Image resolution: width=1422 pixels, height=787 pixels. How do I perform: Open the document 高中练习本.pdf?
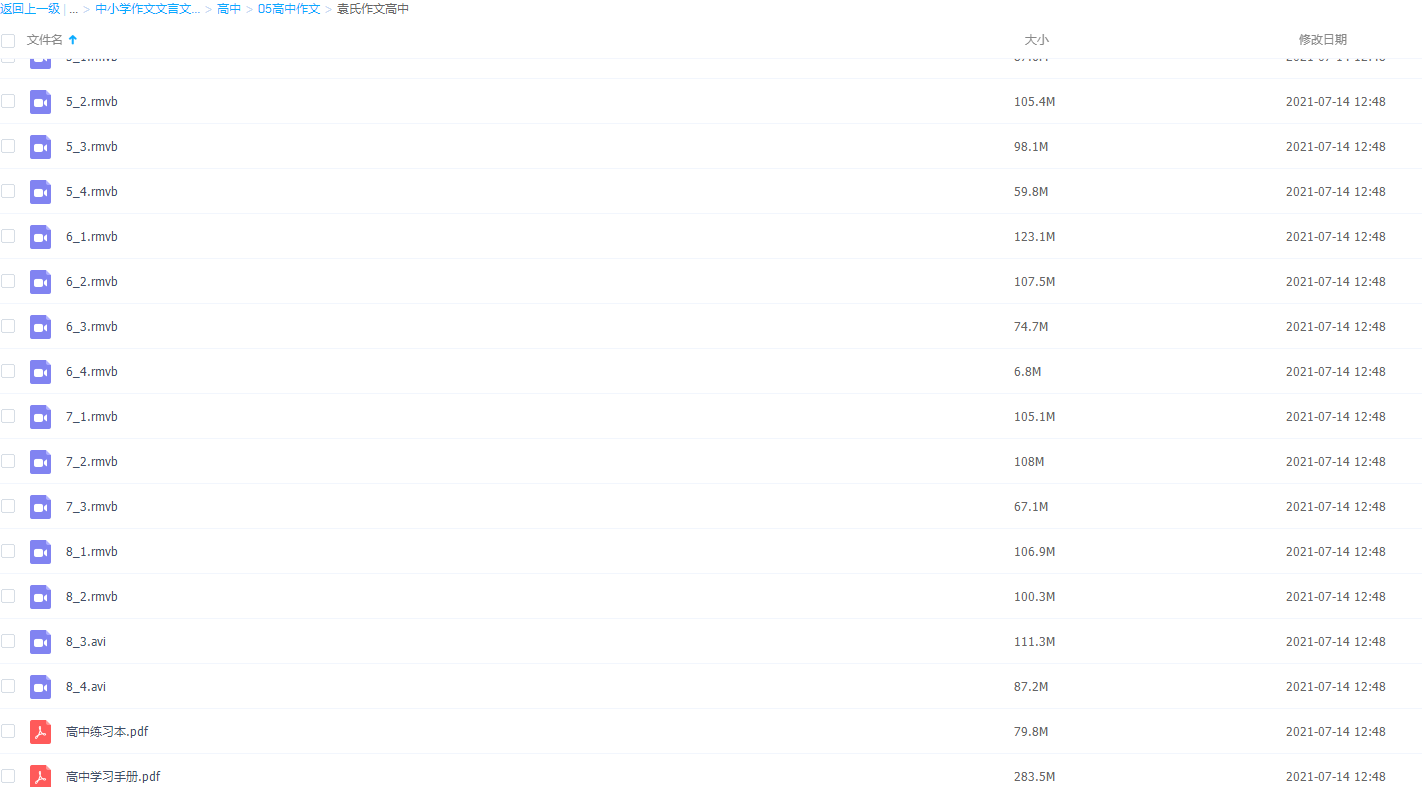[107, 732]
